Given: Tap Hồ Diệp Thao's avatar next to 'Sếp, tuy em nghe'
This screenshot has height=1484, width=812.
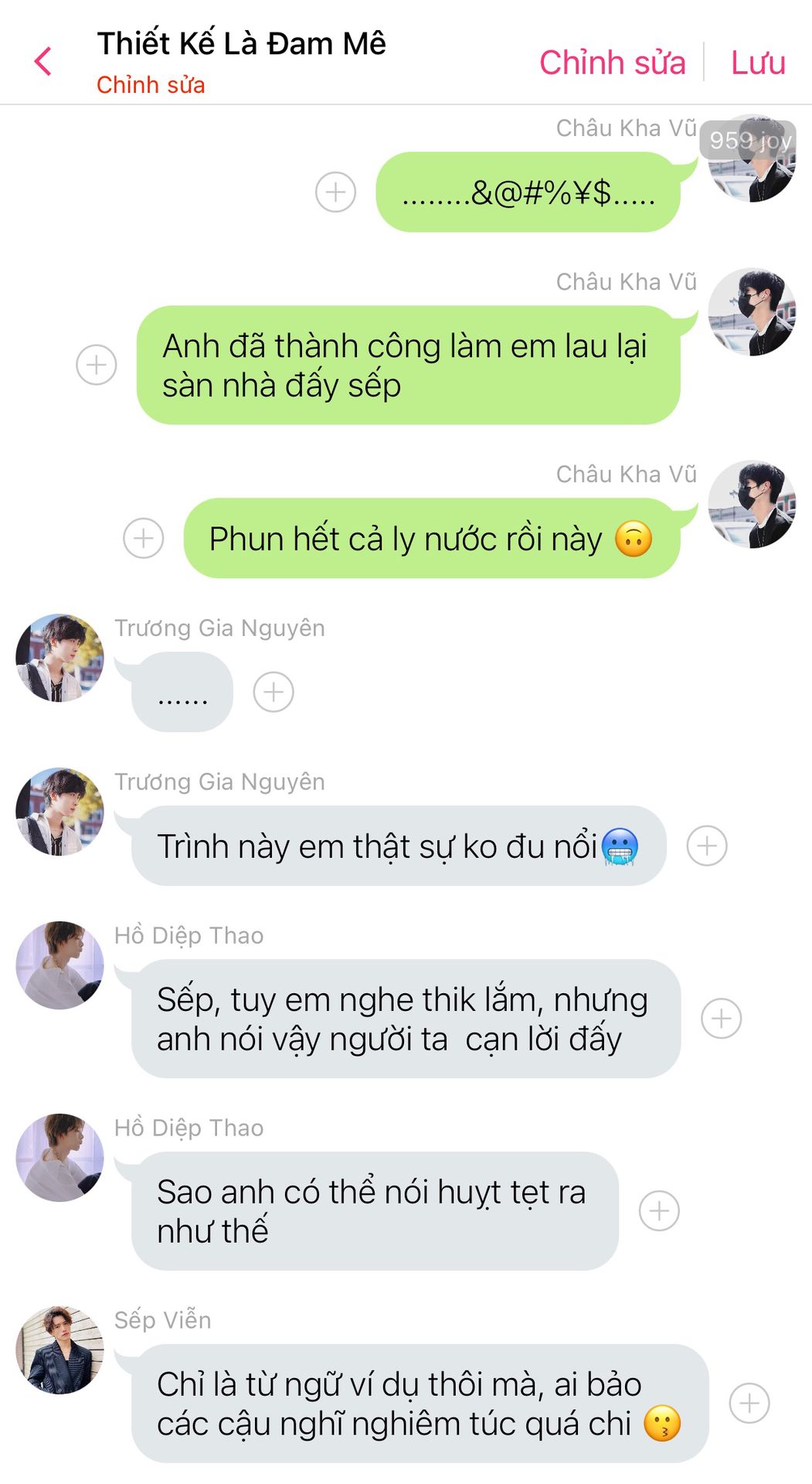Looking at the screenshot, I should point(59,965).
